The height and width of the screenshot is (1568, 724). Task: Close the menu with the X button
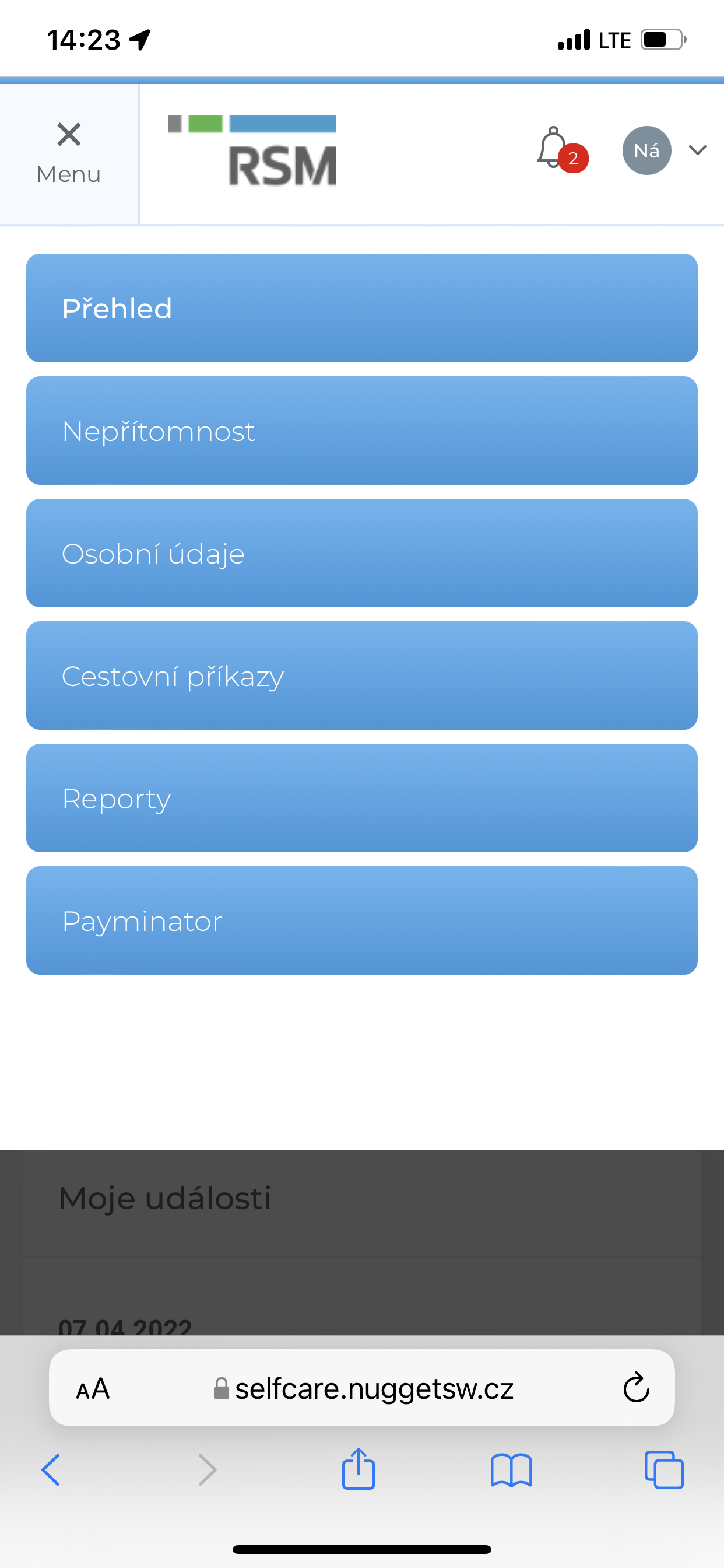click(69, 152)
